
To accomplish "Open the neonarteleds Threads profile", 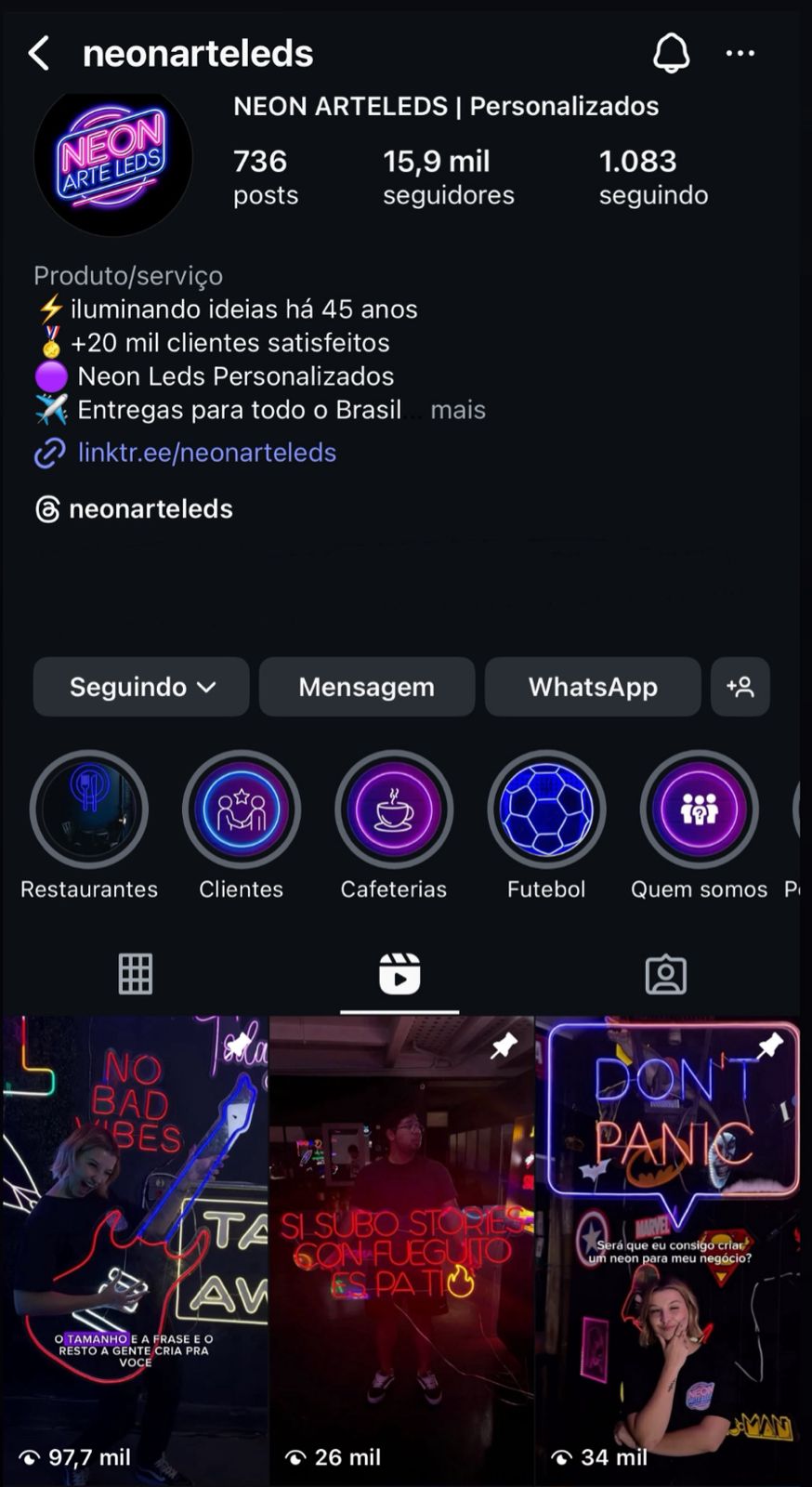I will click(150, 509).
